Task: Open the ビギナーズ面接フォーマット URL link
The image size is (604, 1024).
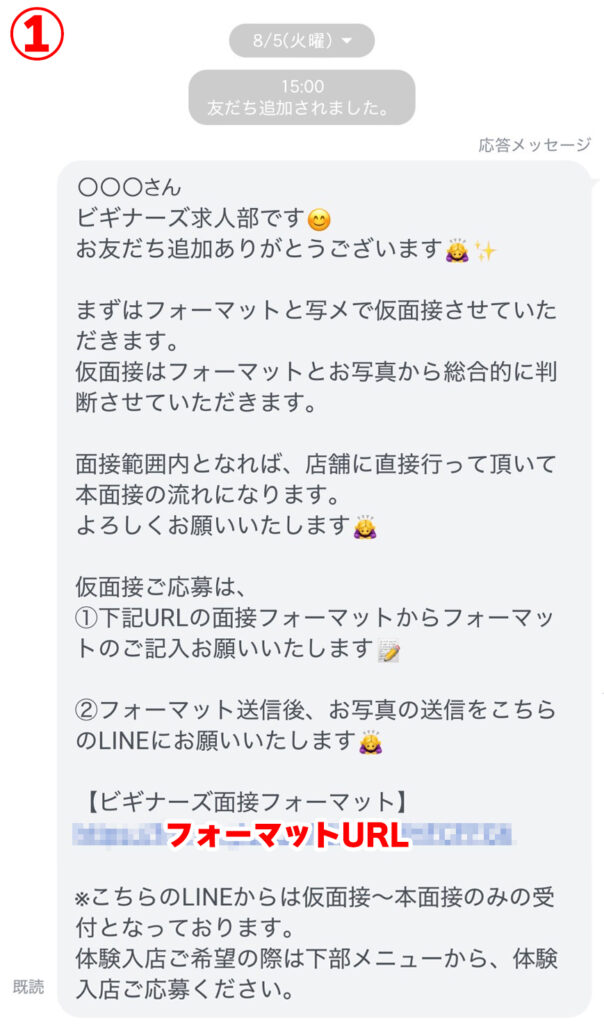Action: click(x=292, y=835)
